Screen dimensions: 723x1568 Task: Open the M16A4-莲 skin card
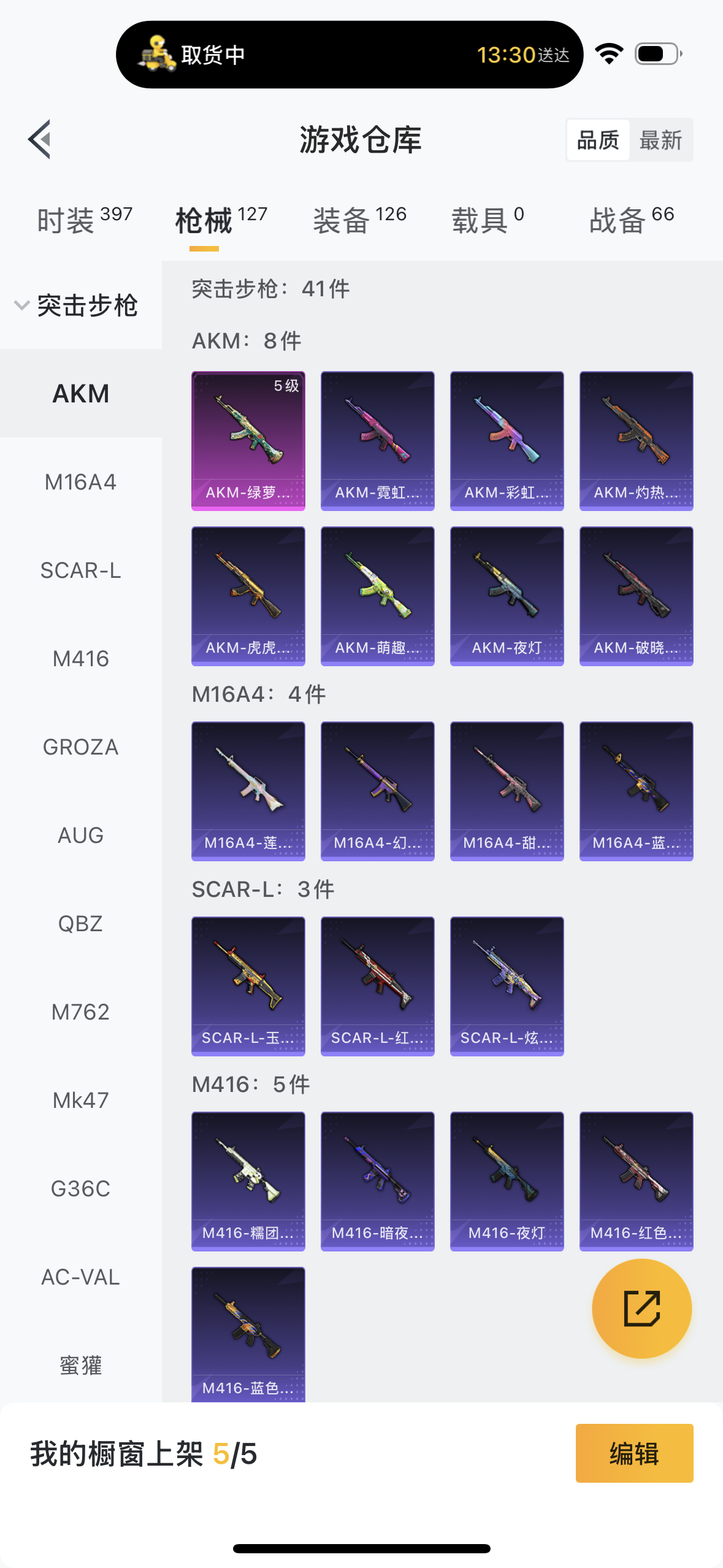coord(248,791)
